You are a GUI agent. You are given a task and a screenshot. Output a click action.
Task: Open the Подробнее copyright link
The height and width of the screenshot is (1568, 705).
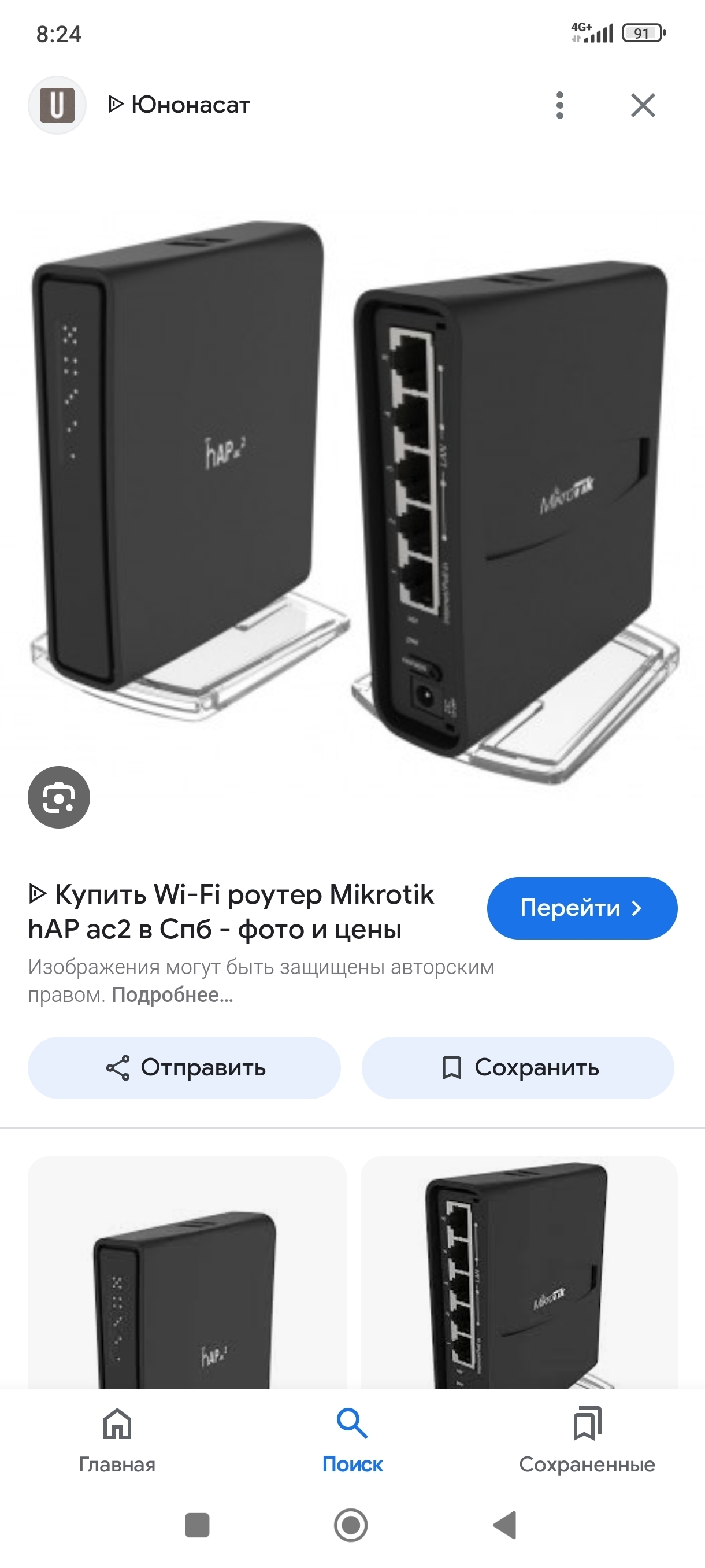172,995
